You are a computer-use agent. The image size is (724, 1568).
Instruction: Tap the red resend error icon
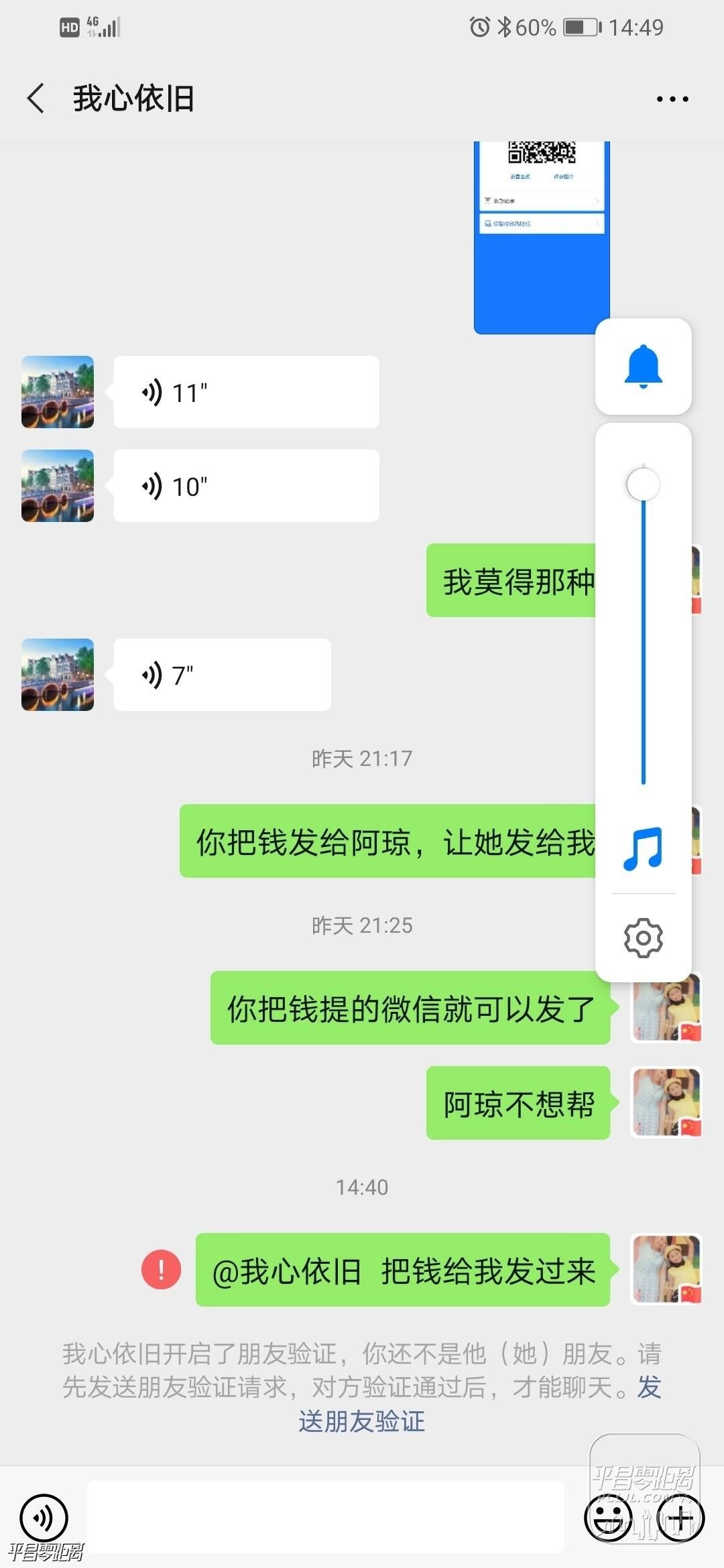[x=161, y=1269]
